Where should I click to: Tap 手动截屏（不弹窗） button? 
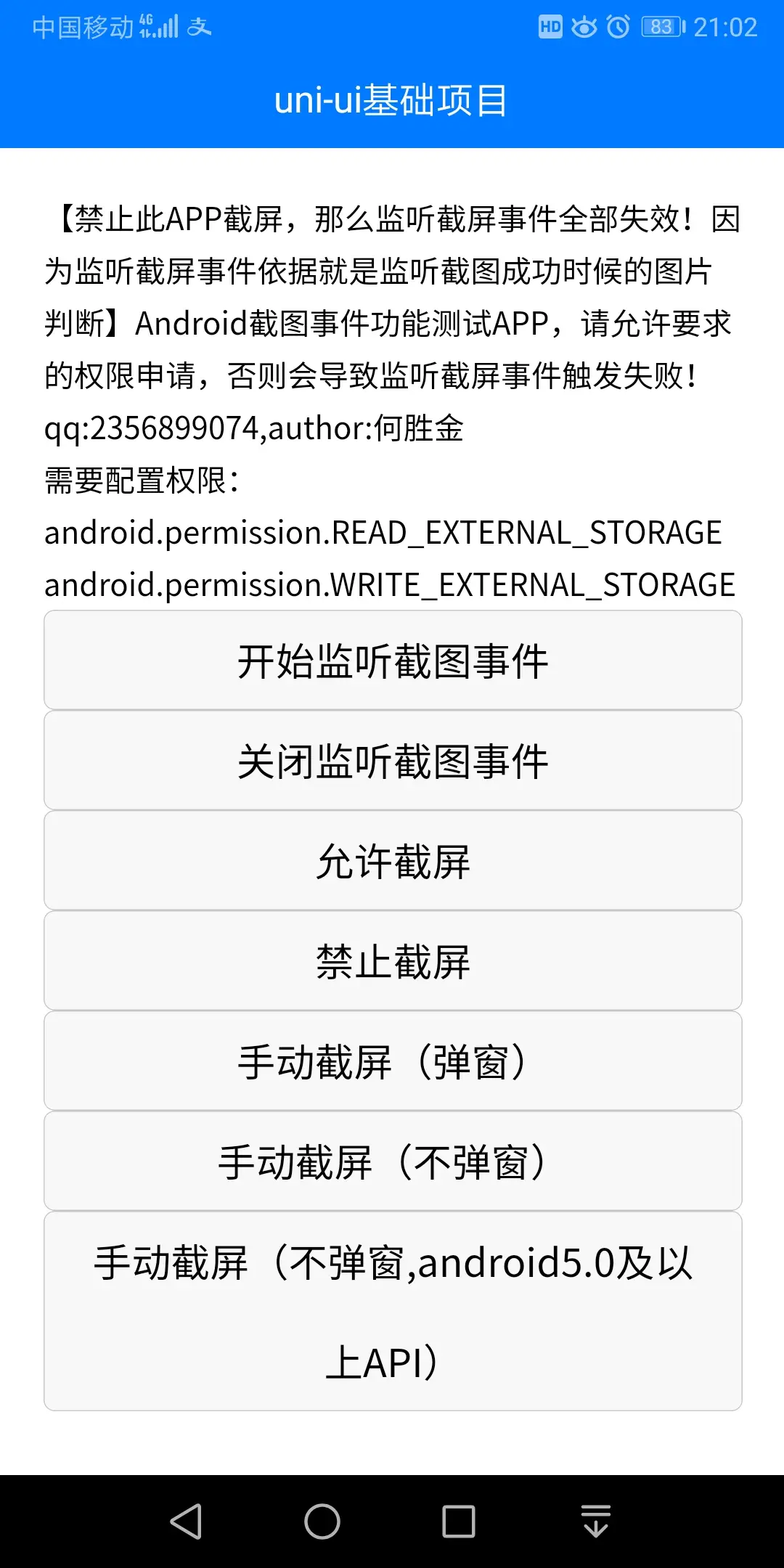393,1161
